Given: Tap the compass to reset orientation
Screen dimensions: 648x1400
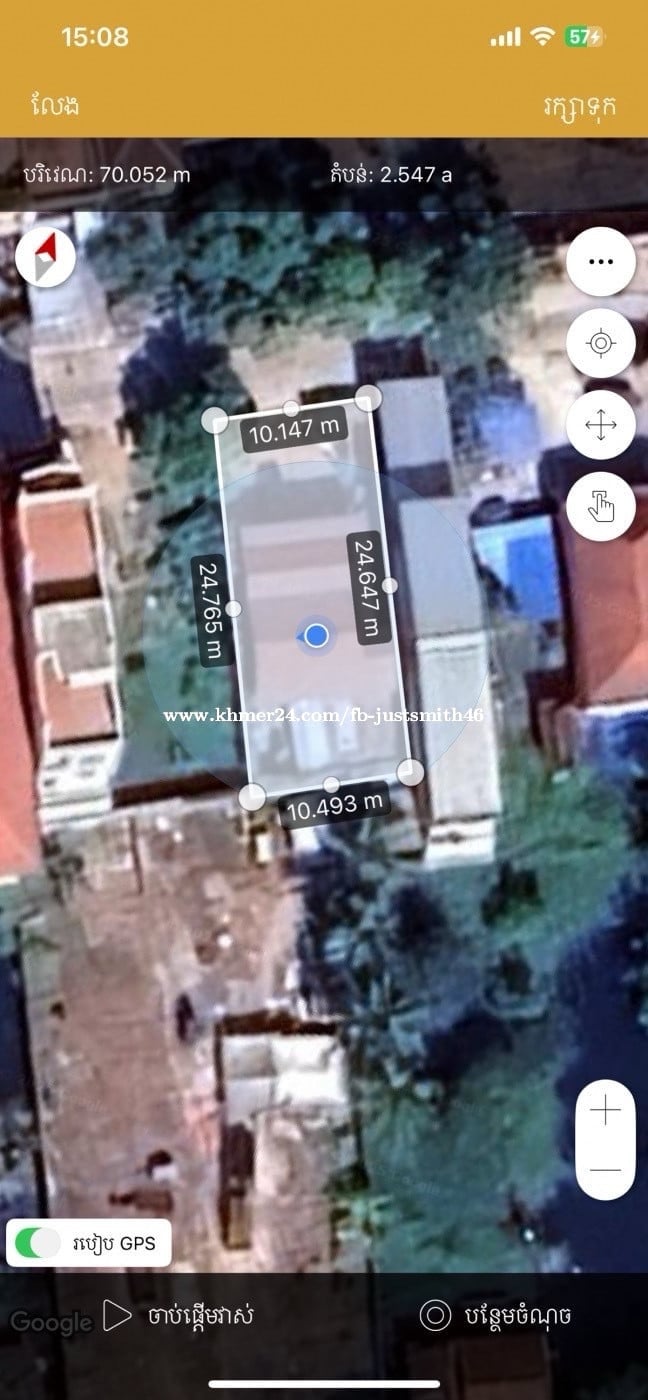Looking at the screenshot, I should [46, 258].
